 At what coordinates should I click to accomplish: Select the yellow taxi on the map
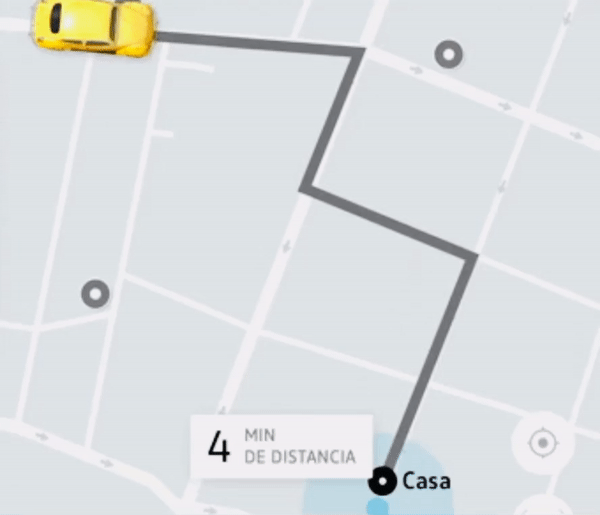94,25
